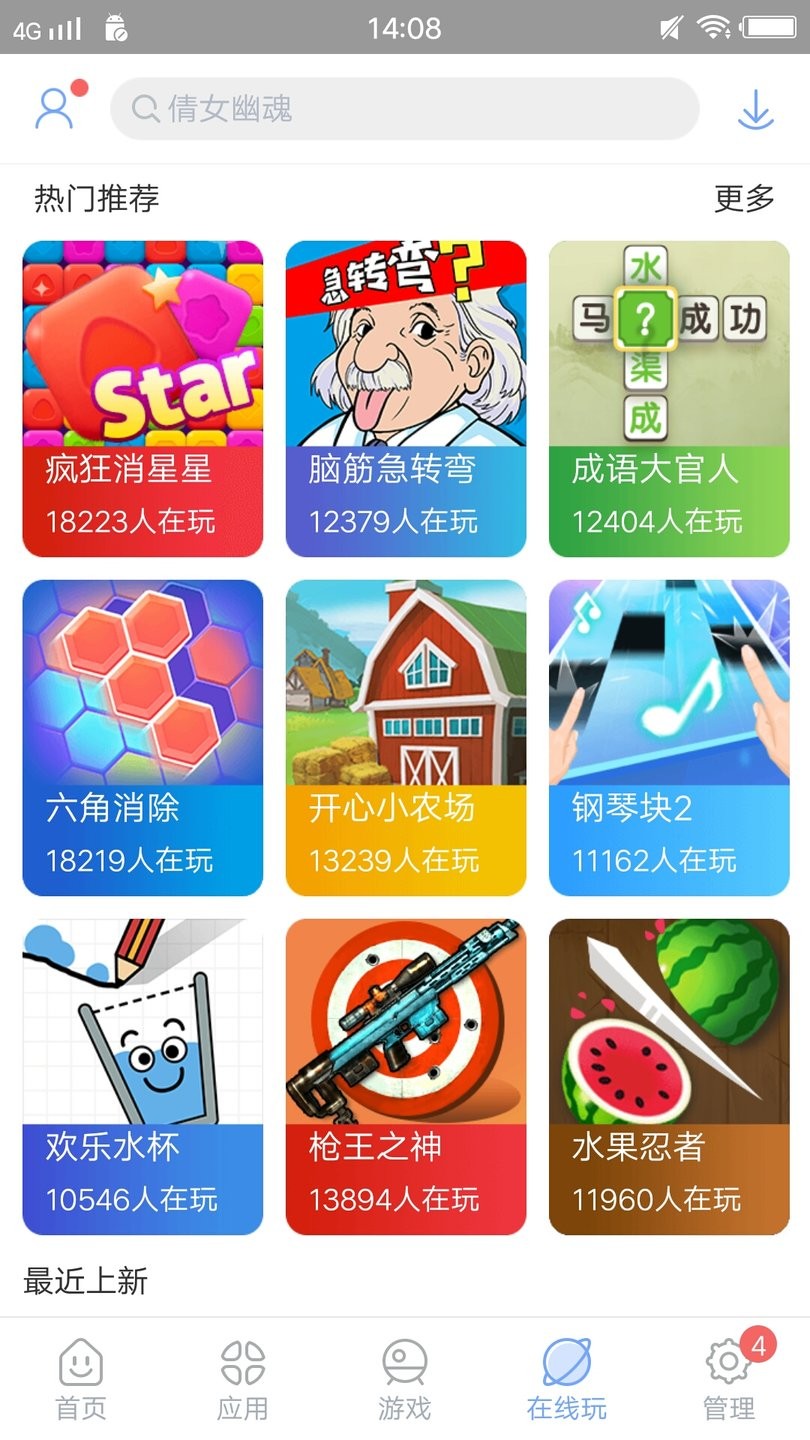Switch to the 游戏 tab
This screenshot has height=1440, width=810.
pos(405,1380)
